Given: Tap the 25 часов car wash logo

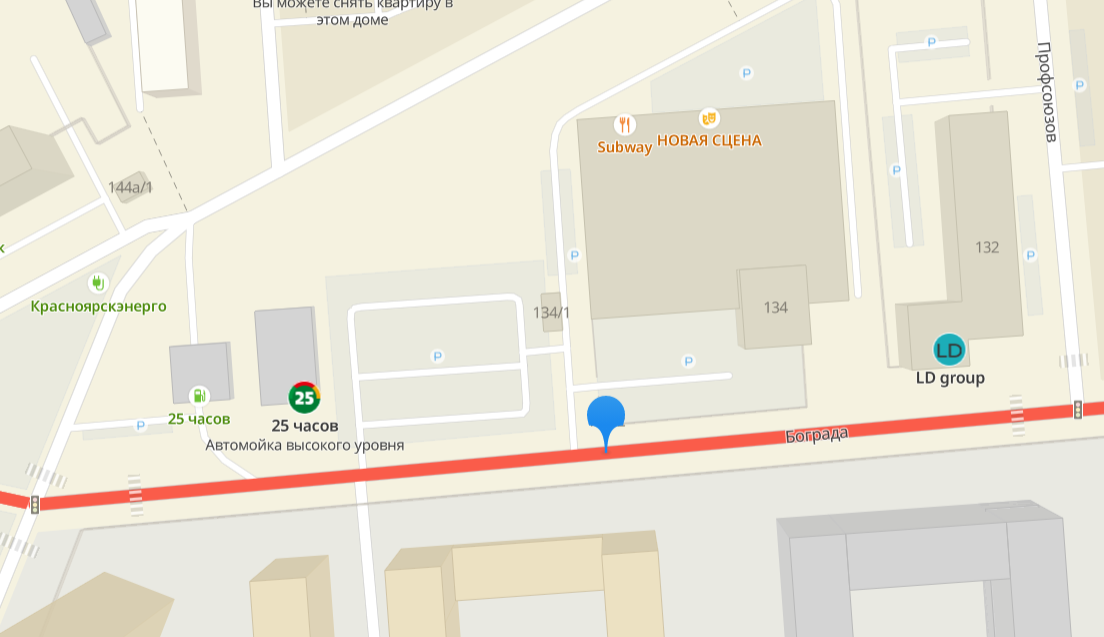Looking at the screenshot, I should coord(304,397).
